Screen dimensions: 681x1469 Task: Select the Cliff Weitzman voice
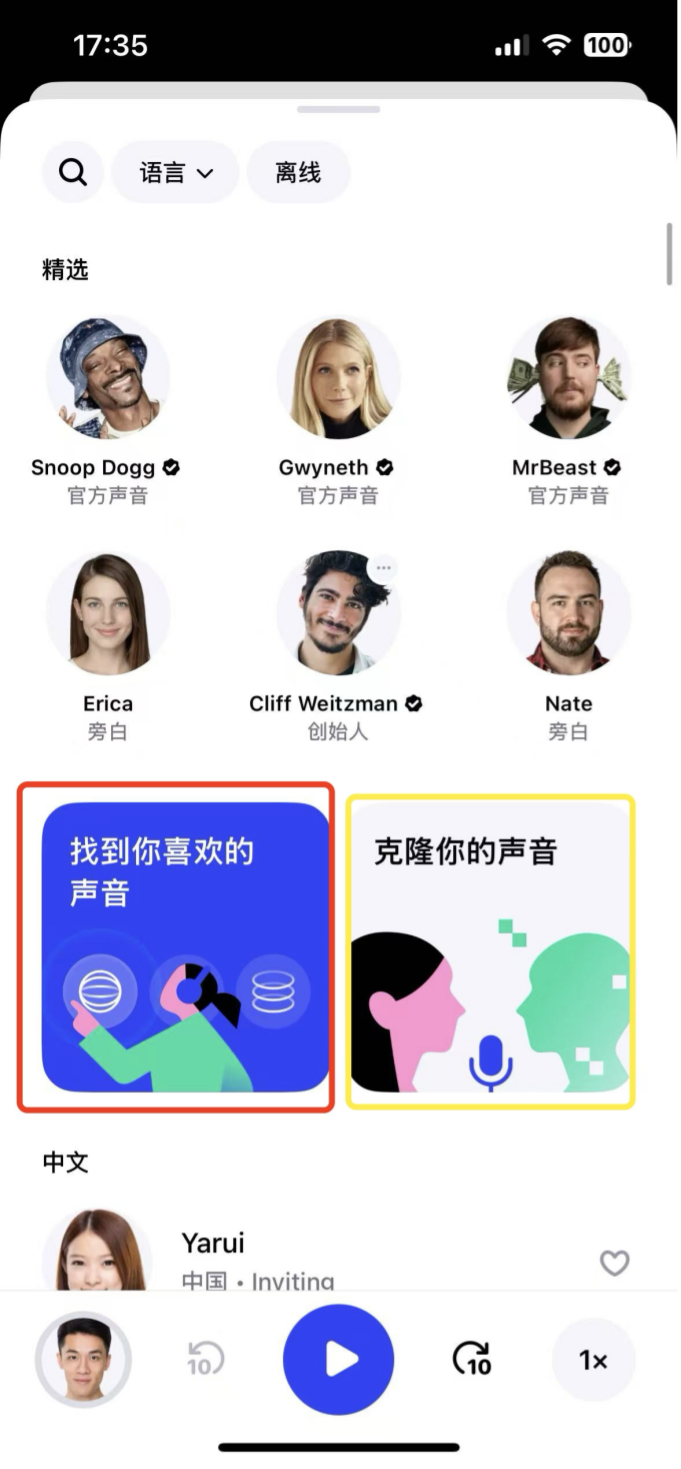click(x=337, y=613)
